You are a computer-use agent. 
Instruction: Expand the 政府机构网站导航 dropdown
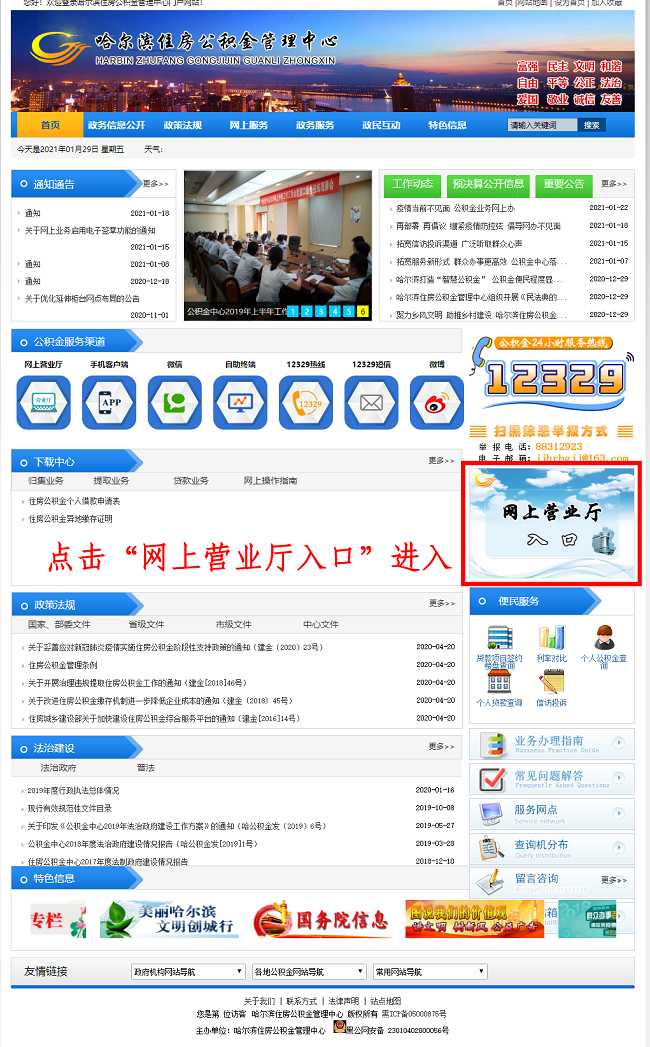point(188,971)
